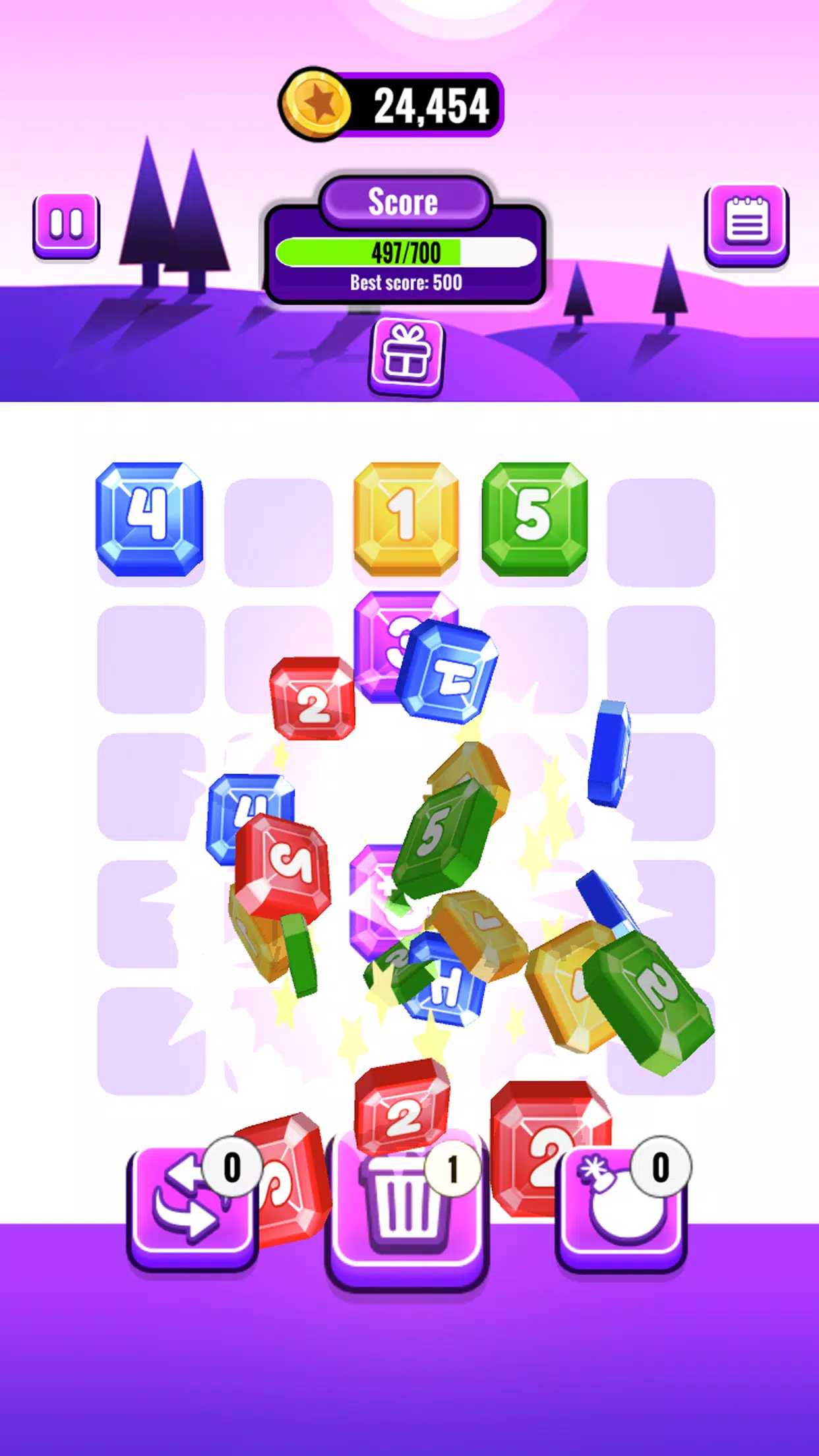Use the trash can power-up
The image size is (819, 1456).
pyautogui.click(x=406, y=1207)
